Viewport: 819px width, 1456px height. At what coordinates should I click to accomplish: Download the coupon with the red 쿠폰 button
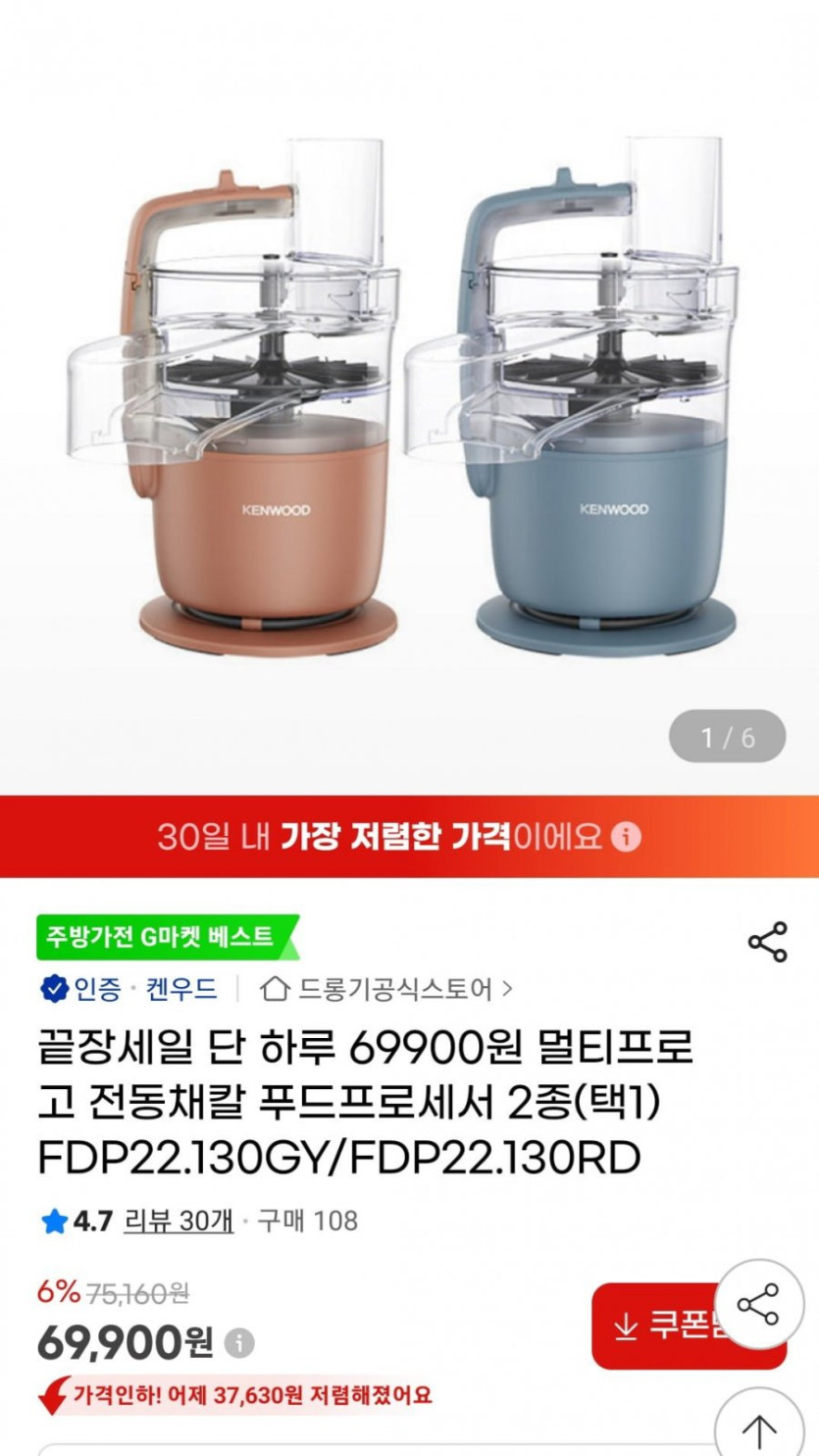[667, 1326]
